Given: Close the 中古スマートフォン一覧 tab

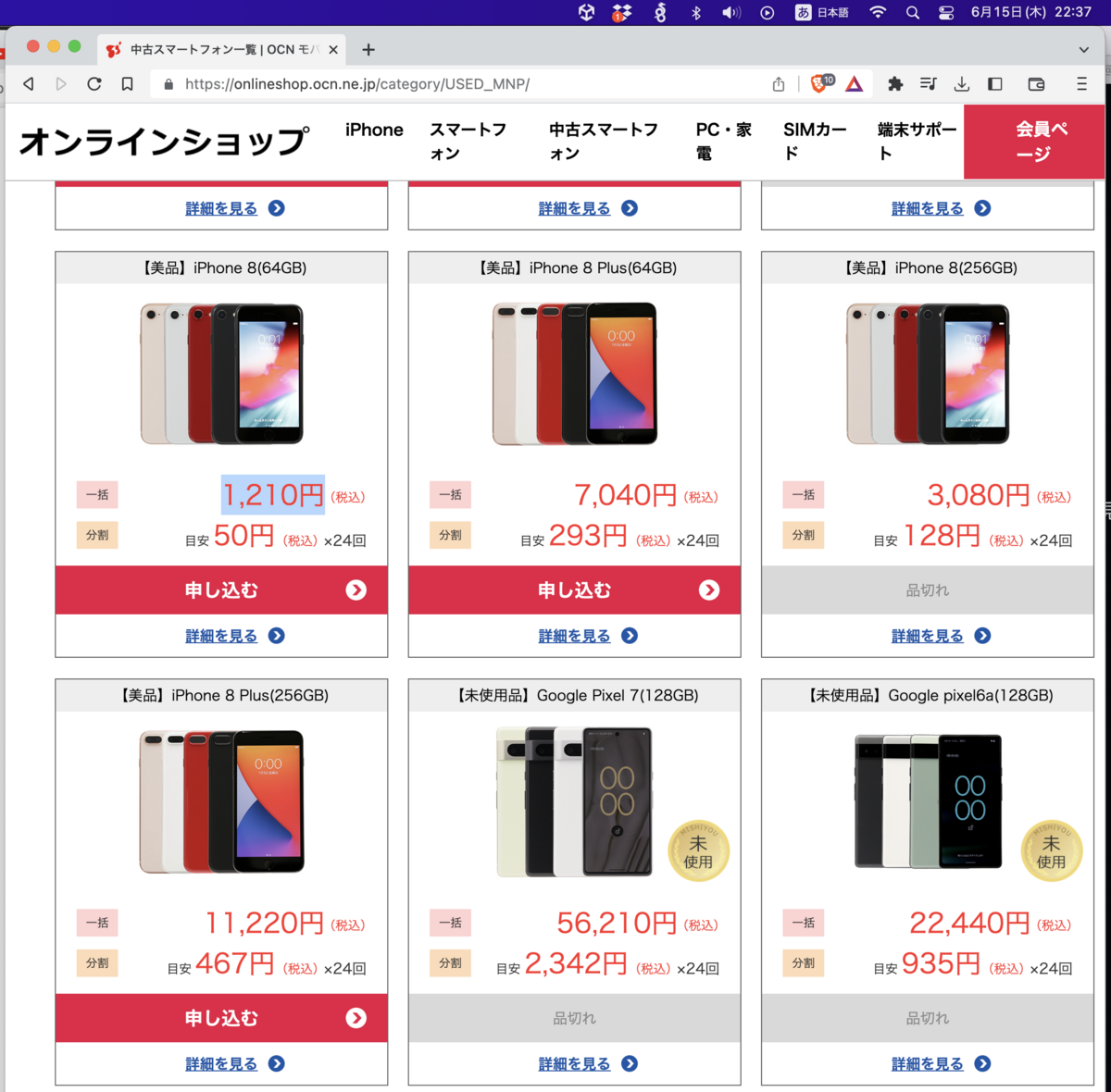Looking at the screenshot, I should (333, 50).
